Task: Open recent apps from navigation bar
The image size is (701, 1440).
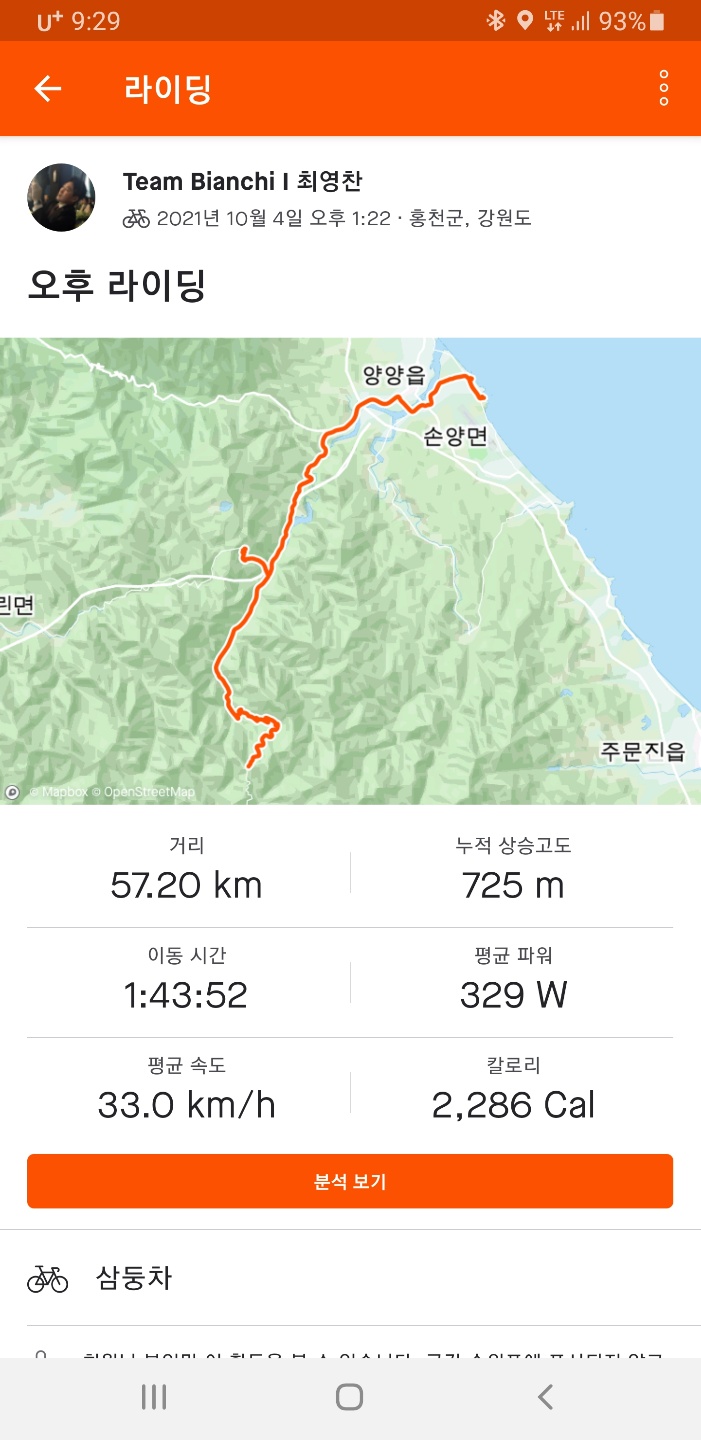Action: [x=154, y=1397]
